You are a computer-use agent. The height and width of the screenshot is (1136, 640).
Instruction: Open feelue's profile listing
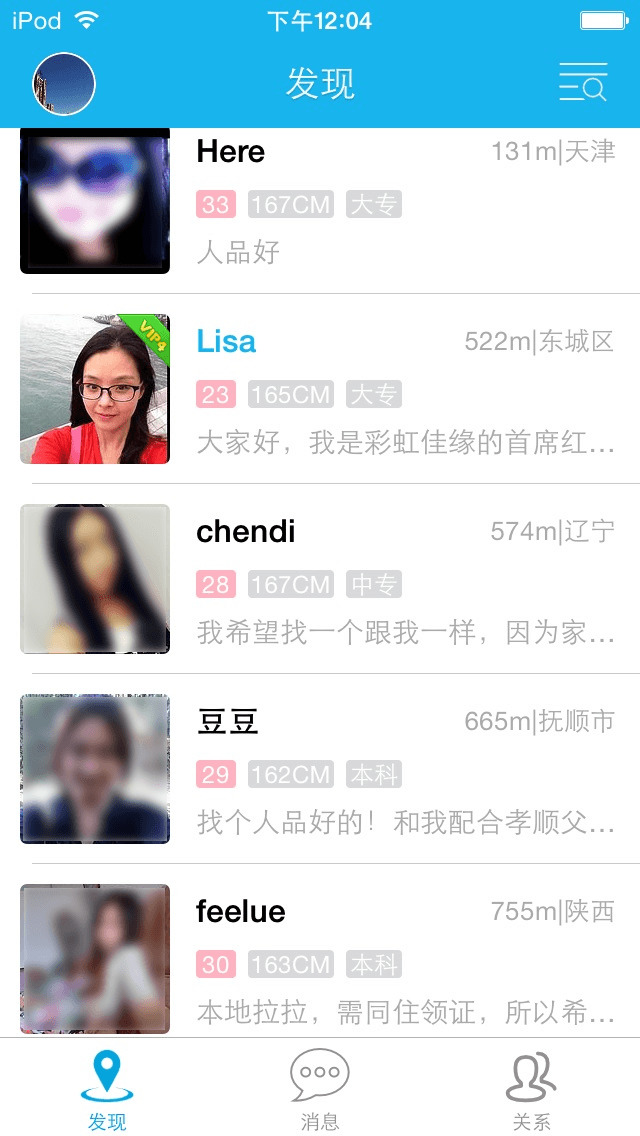point(320,958)
